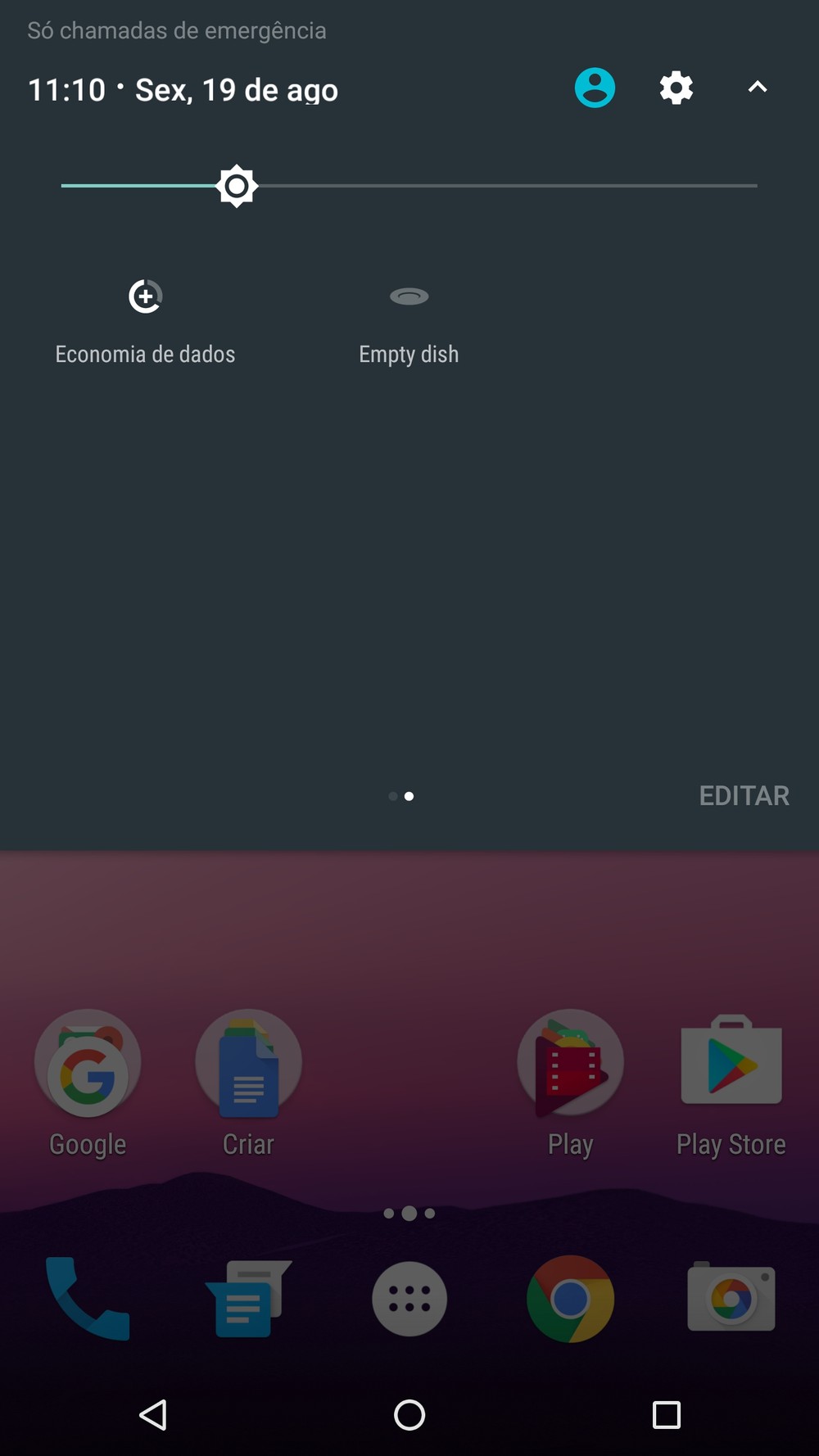Image resolution: width=819 pixels, height=1456 pixels.
Task: Open the Messenger app in the dock
Action: (x=248, y=1299)
